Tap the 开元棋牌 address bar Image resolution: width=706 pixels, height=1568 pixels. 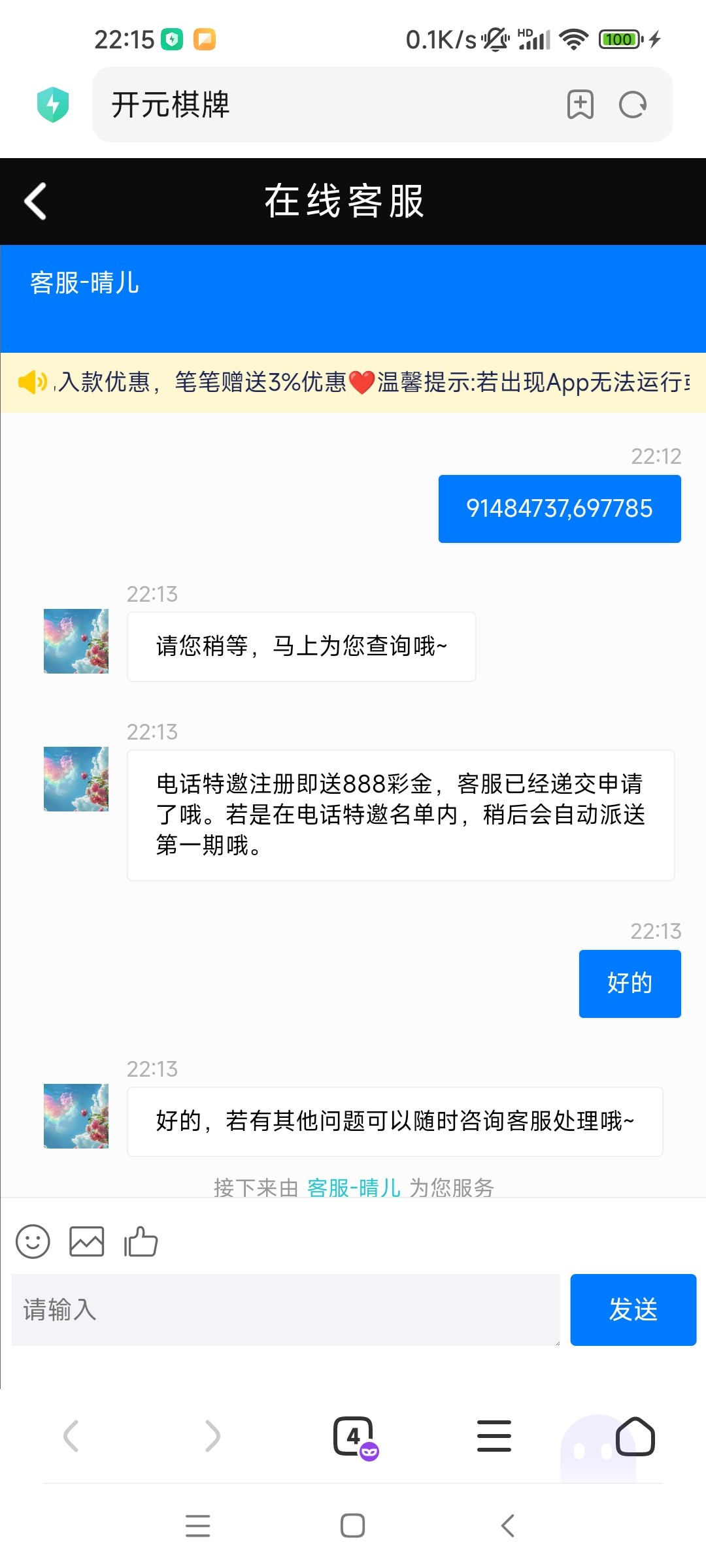[x=327, y=105]
